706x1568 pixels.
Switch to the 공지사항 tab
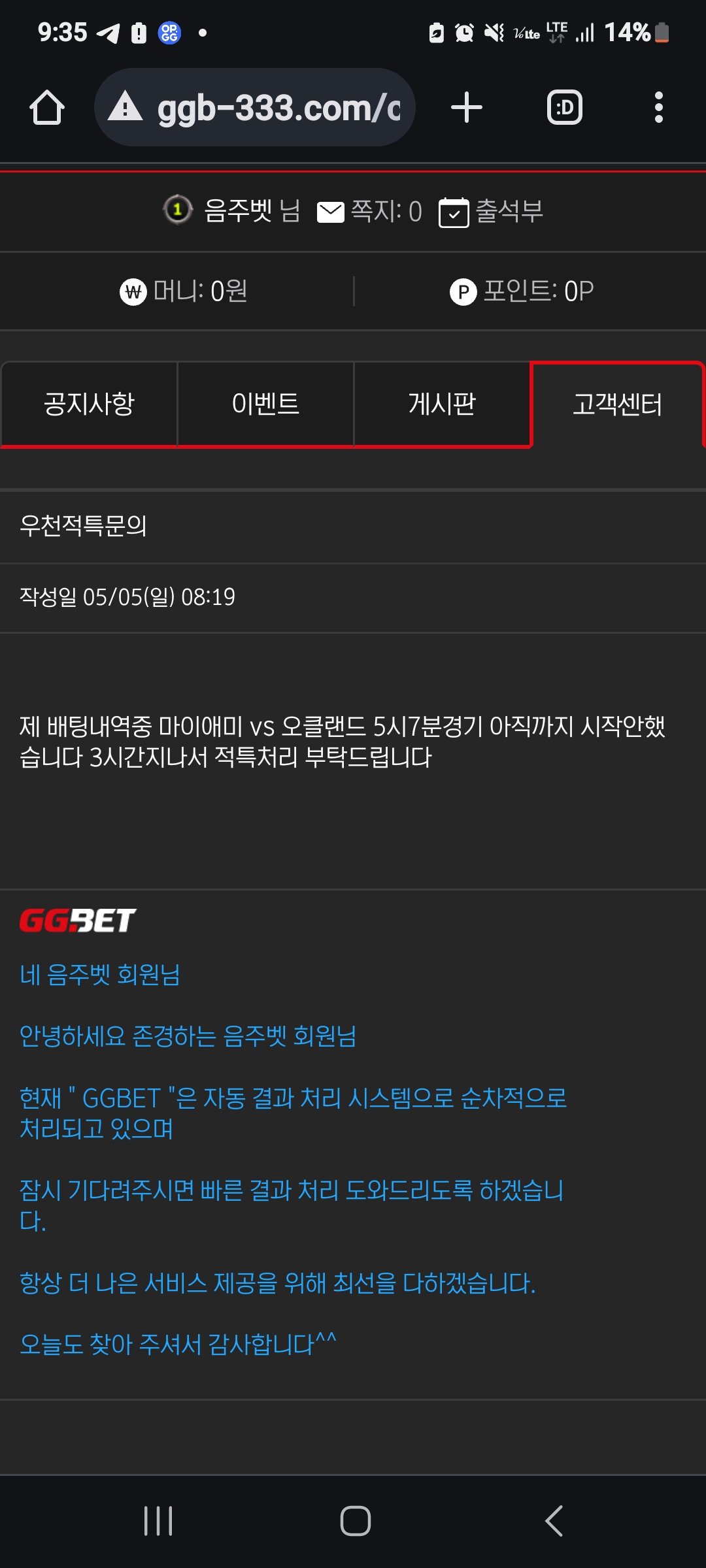[89, 404]
